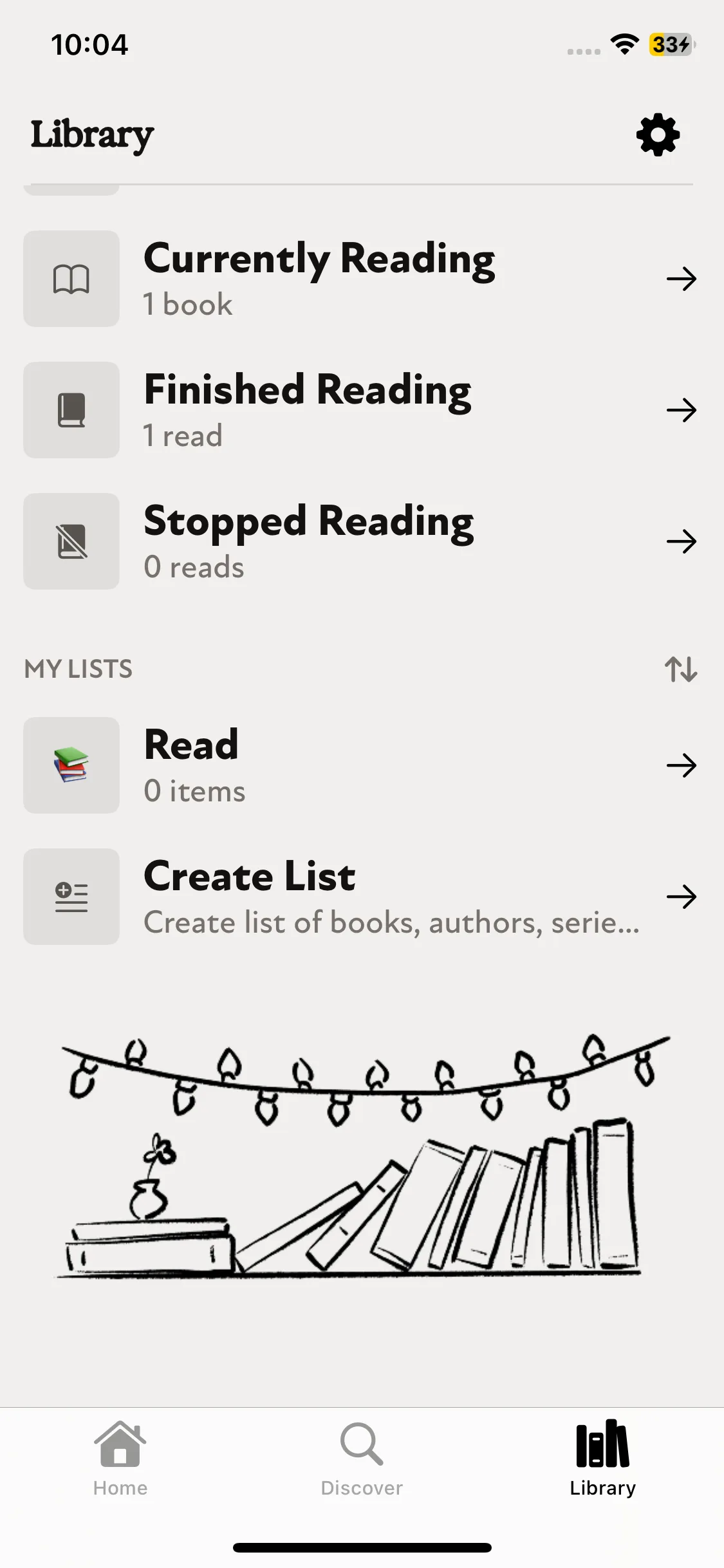Open the Stopped Reading shelf
The height and width of the screenshot is (1568, 724).
click(x=360, y=541)
